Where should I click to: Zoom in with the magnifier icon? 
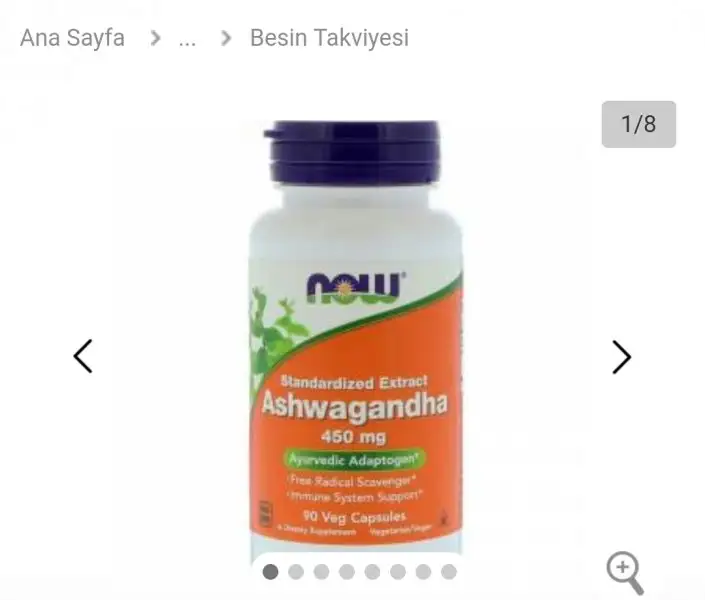pyautogui.click(x=625, y=573)
